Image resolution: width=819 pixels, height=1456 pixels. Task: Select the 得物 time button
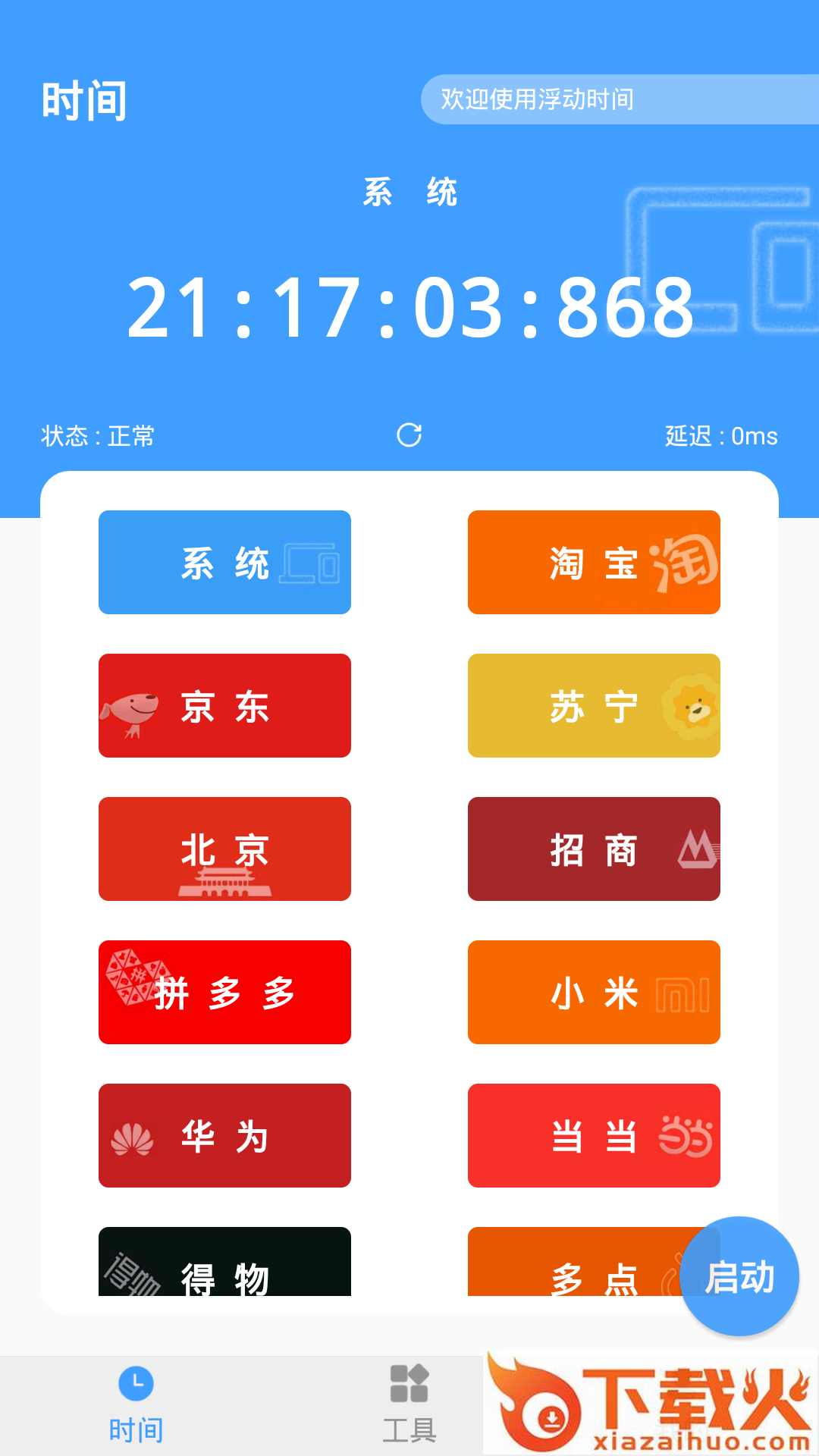click(224, 1263)
